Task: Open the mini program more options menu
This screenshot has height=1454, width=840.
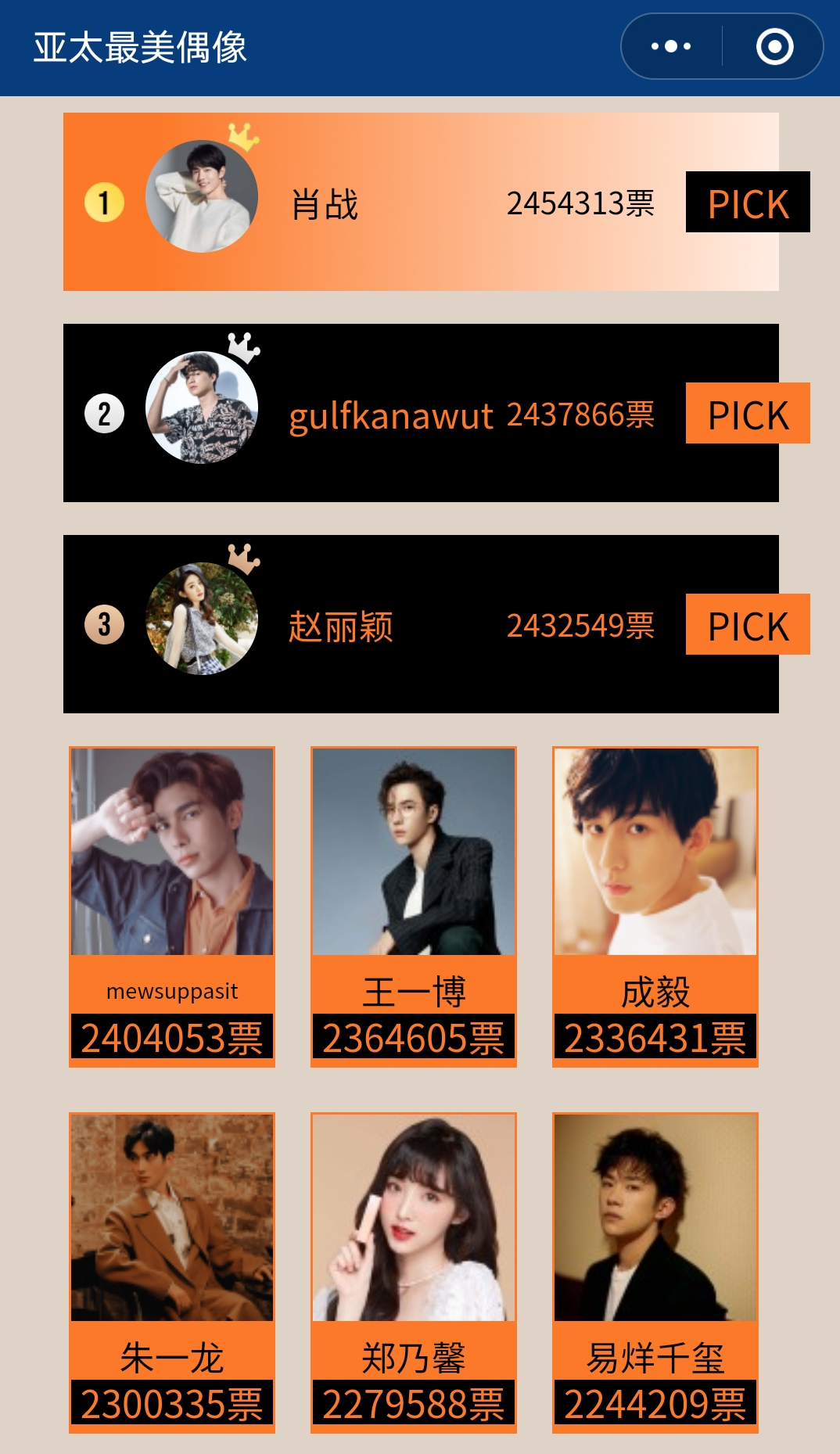Action: (671, 47)
